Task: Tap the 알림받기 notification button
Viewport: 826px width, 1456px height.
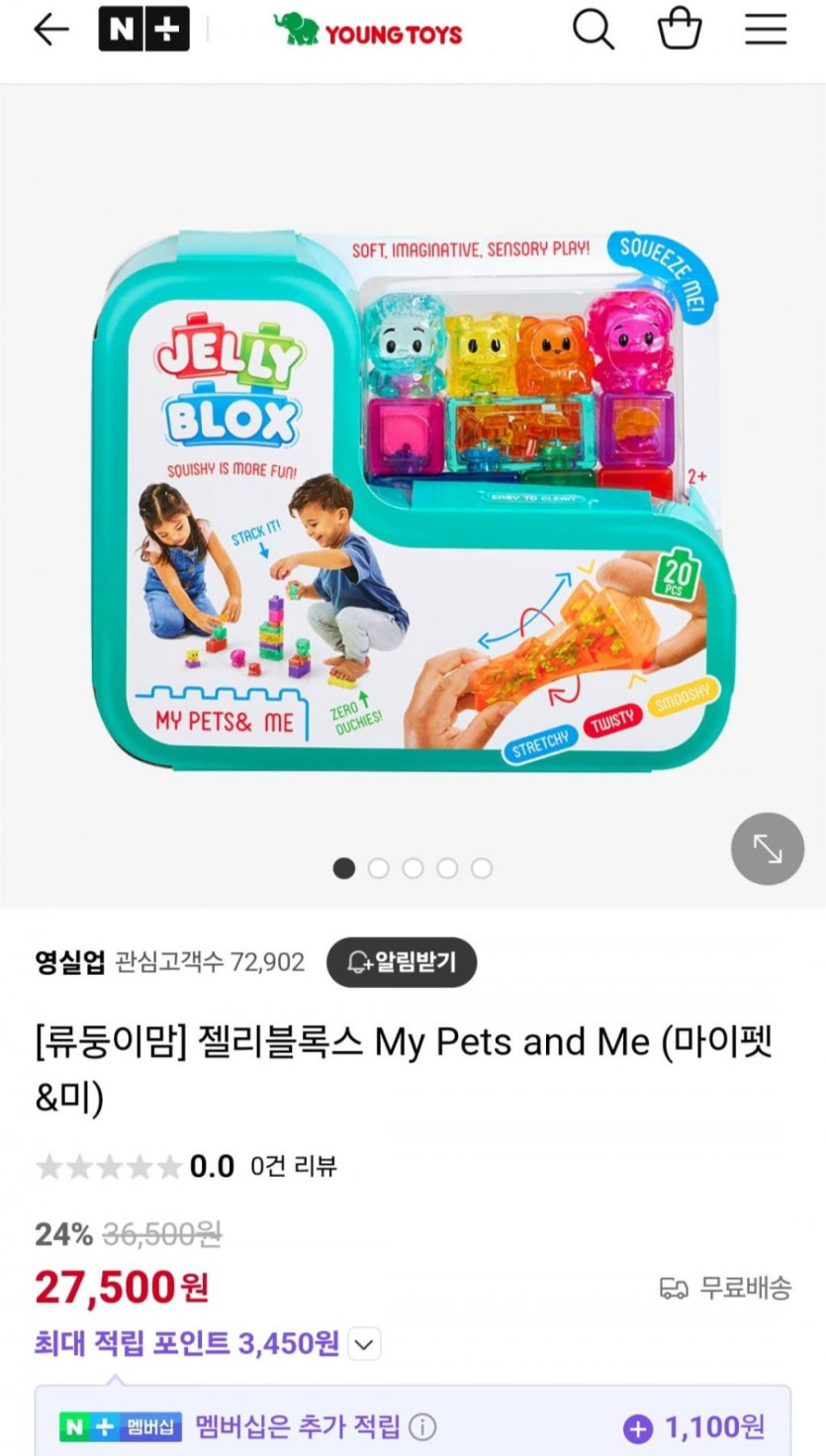Action: [x=402, y=962]
